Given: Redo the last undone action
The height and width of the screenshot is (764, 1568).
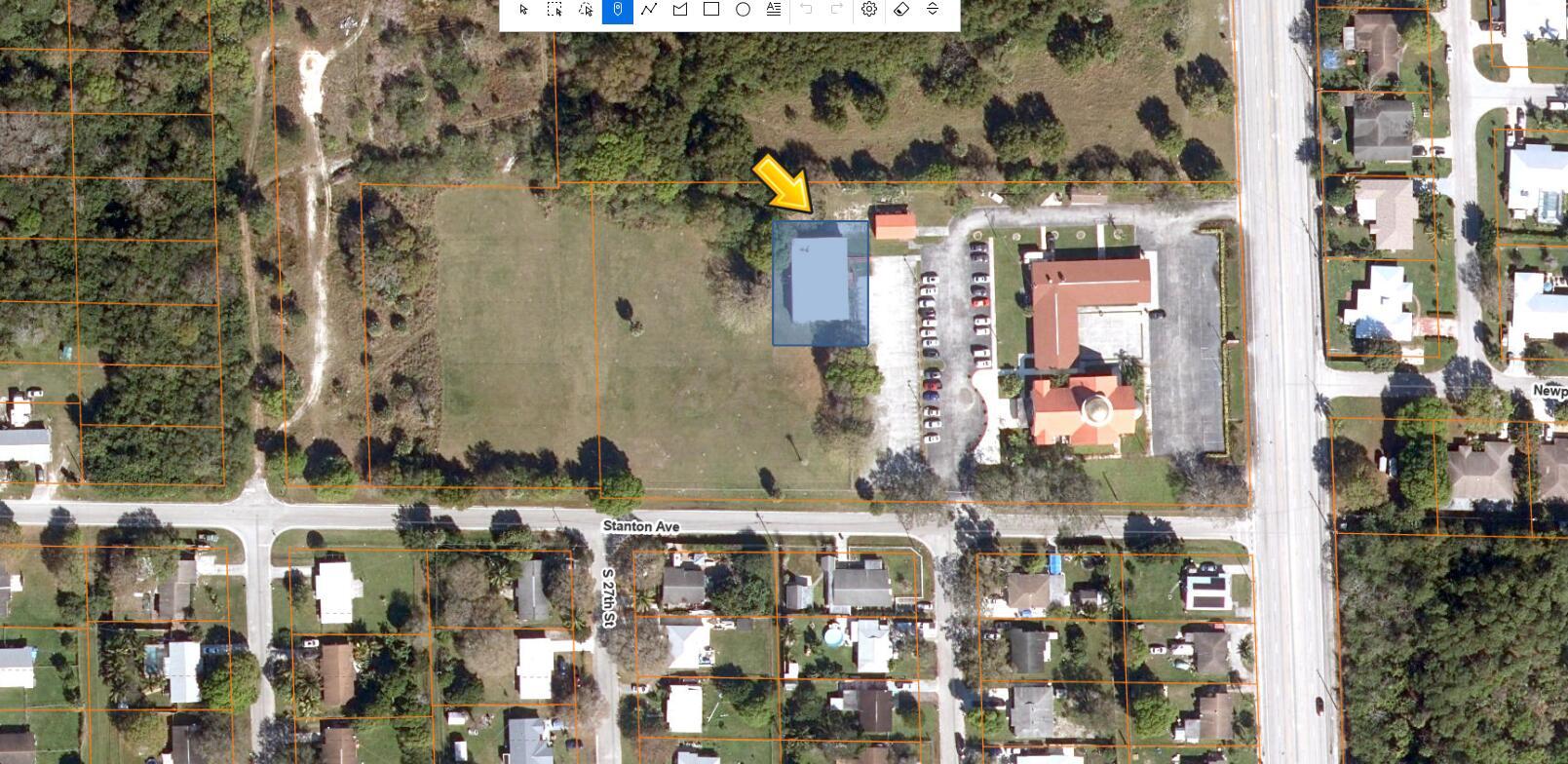Looking at the screenshot, I should pyautogui.click(x=836, y=10).
